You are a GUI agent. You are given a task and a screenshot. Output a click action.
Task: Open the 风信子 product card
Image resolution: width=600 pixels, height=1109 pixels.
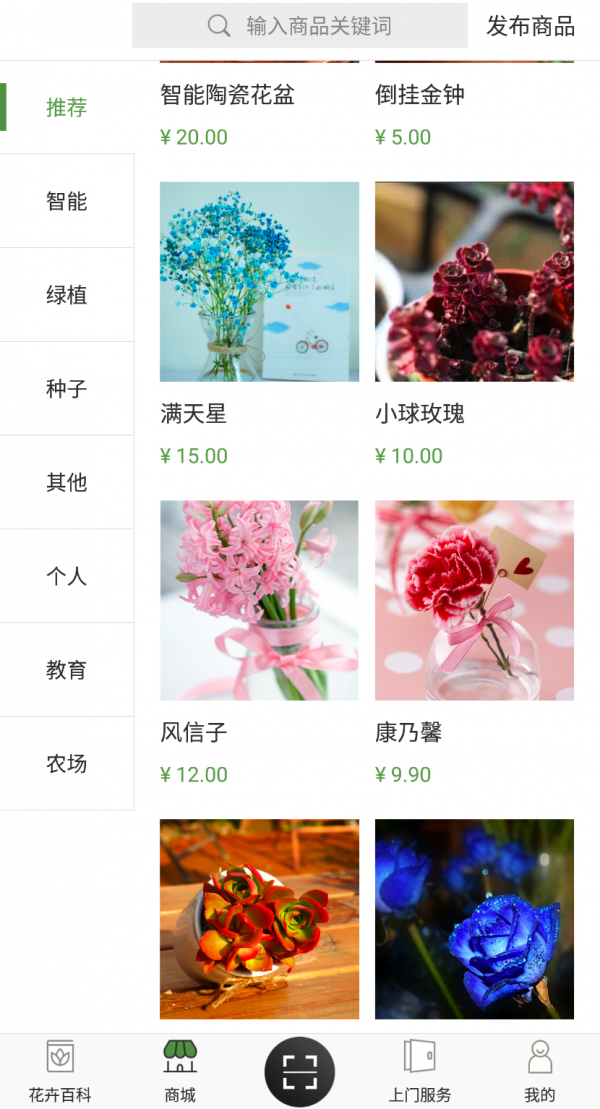point(259,600)
